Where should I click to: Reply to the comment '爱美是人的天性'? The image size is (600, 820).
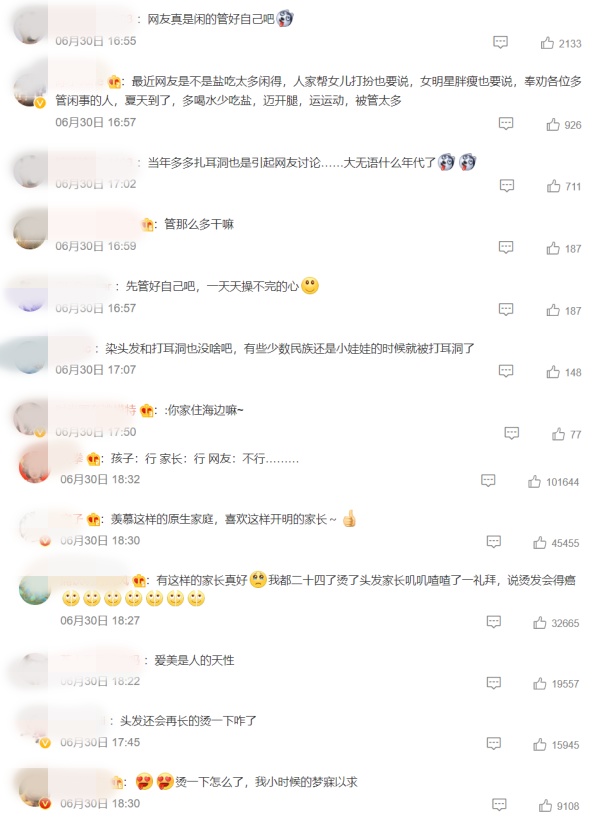tap(493, 684)
